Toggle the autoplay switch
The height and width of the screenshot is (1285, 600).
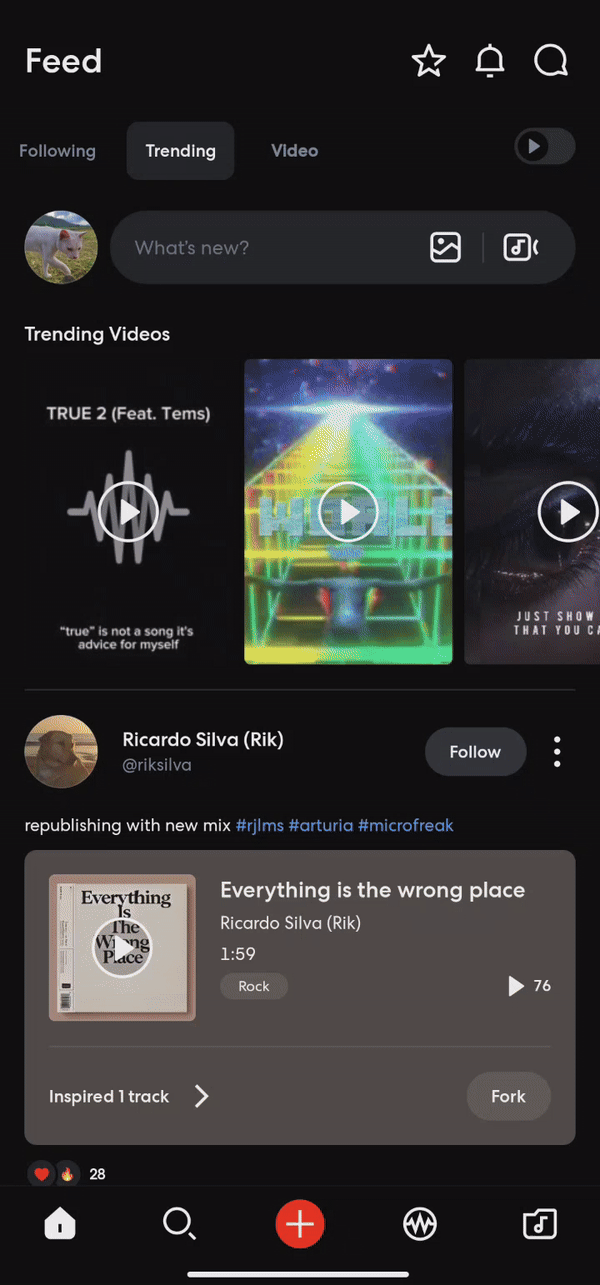click(545, 147)
